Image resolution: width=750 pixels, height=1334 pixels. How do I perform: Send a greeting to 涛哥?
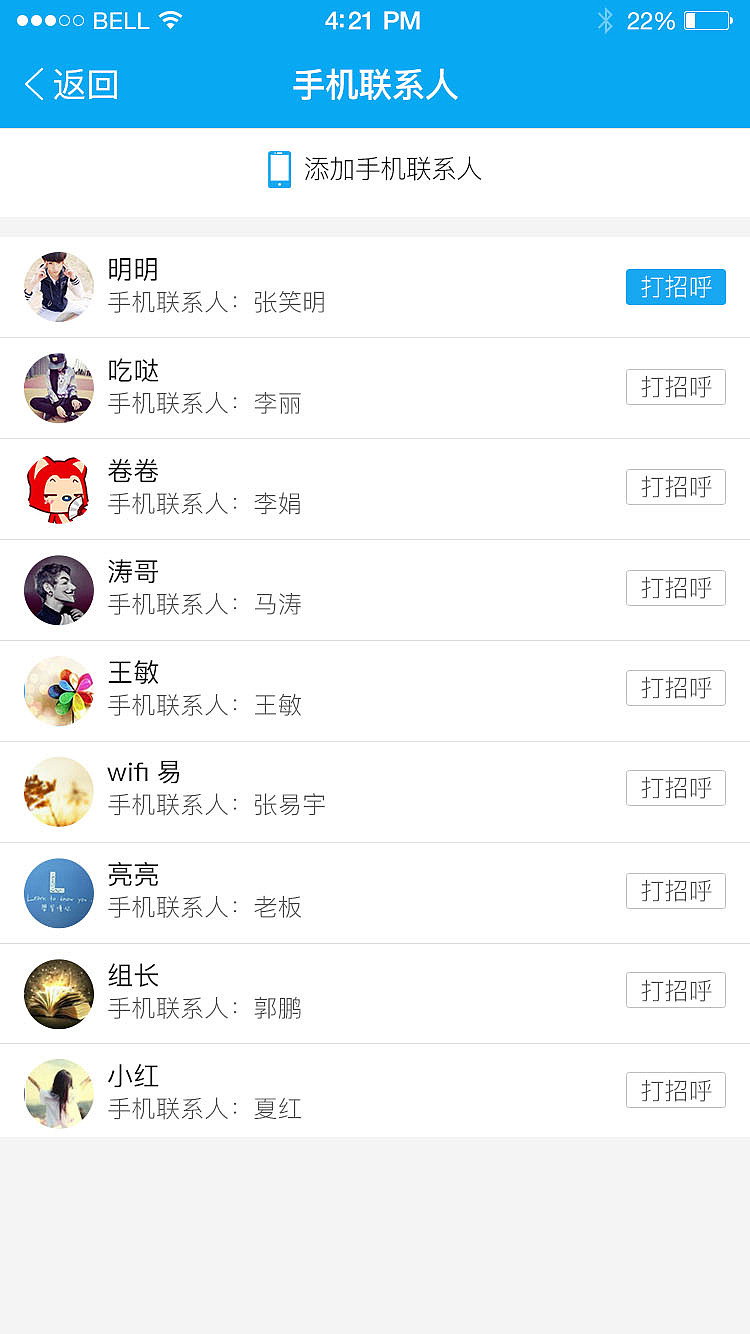675,588
